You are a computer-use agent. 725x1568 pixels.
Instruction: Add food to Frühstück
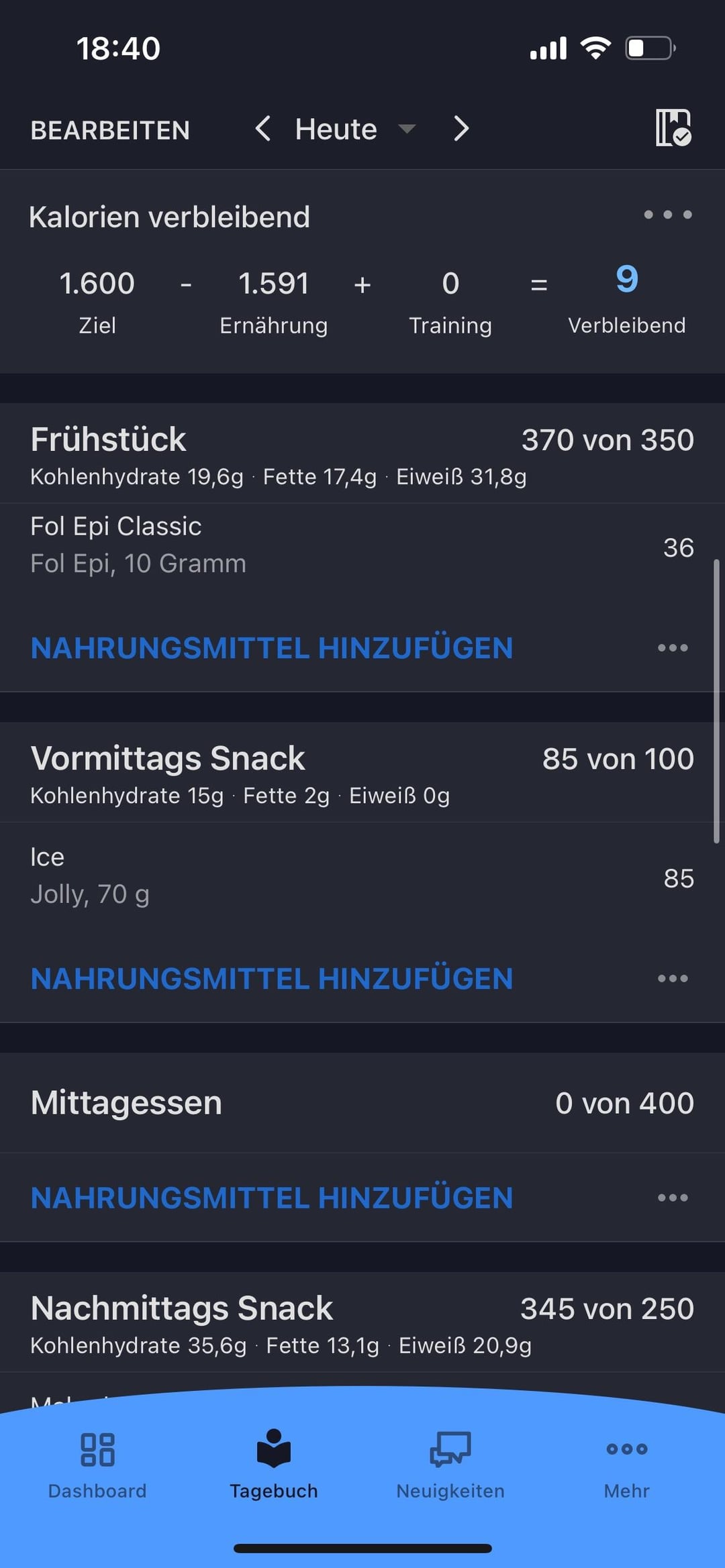272,648
